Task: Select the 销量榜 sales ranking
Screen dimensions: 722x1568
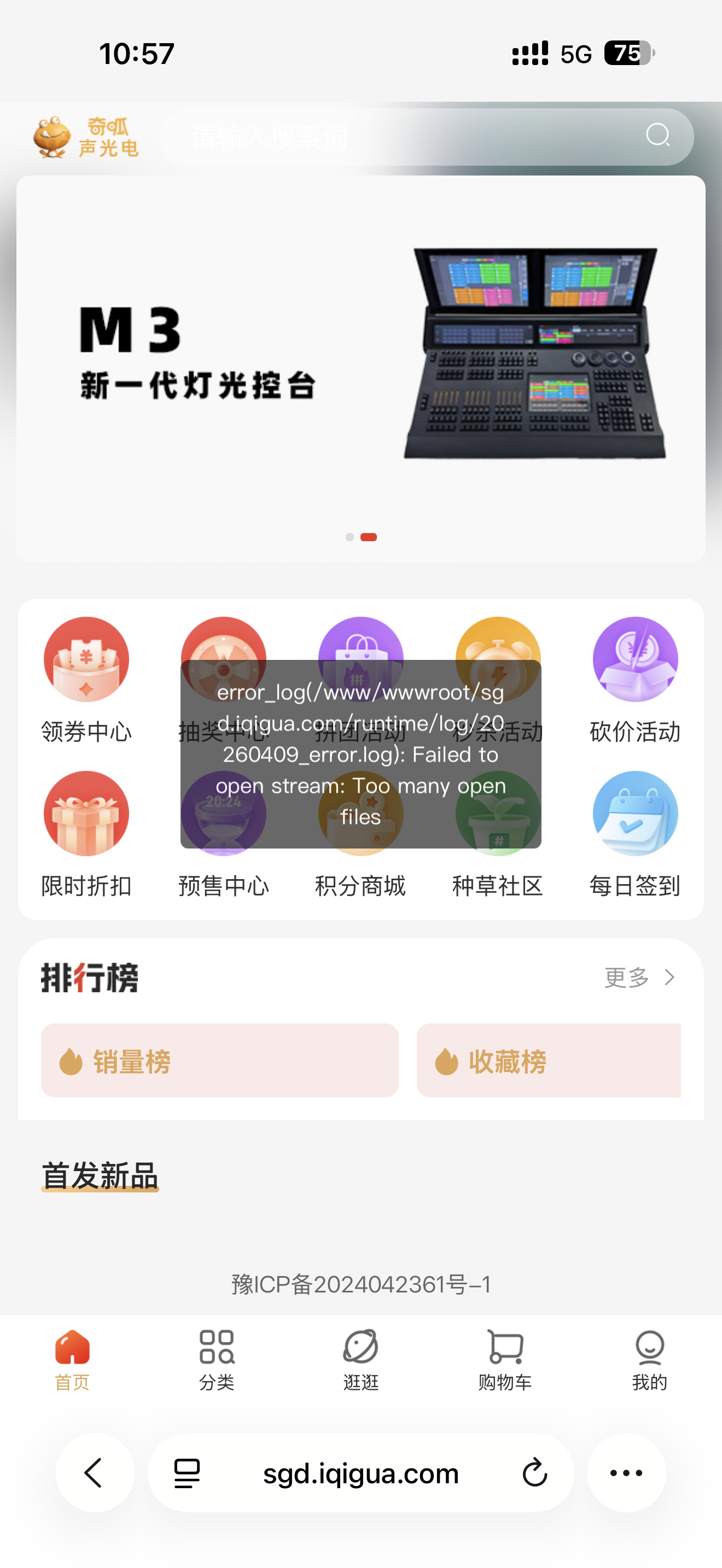Action: click(219, 1060)
